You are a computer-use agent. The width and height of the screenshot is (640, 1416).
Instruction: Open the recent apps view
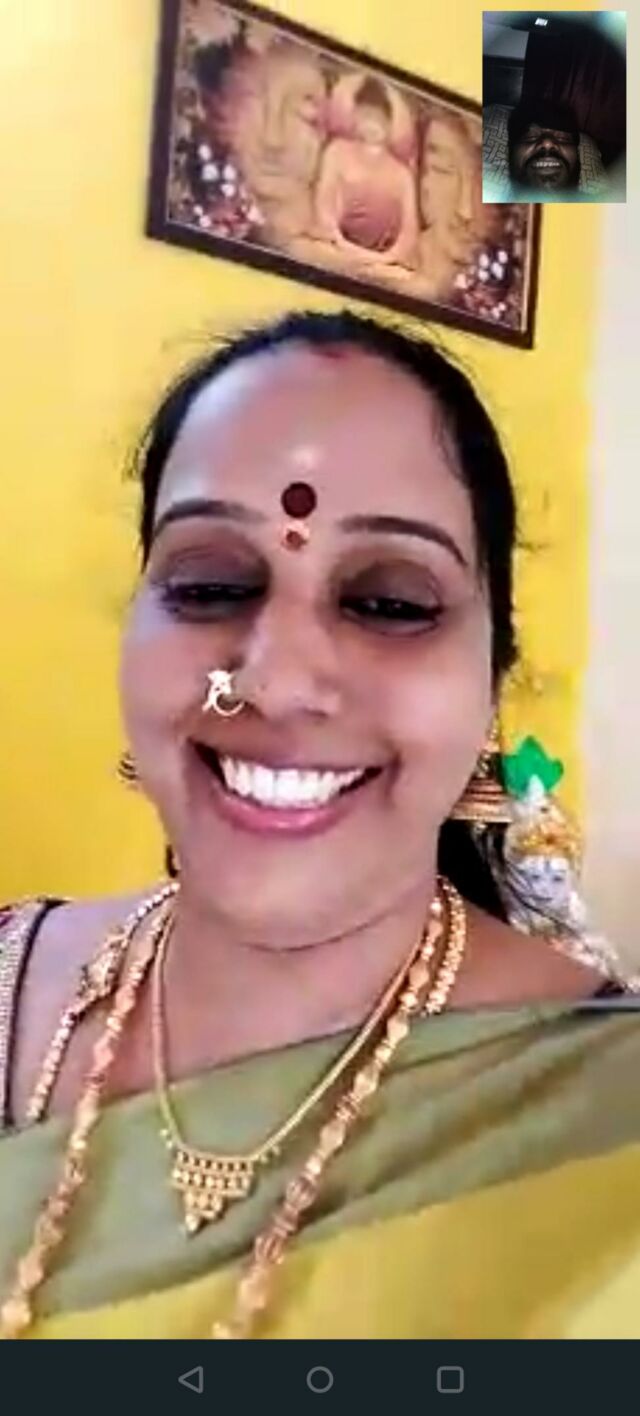(x=450, y=1379)
